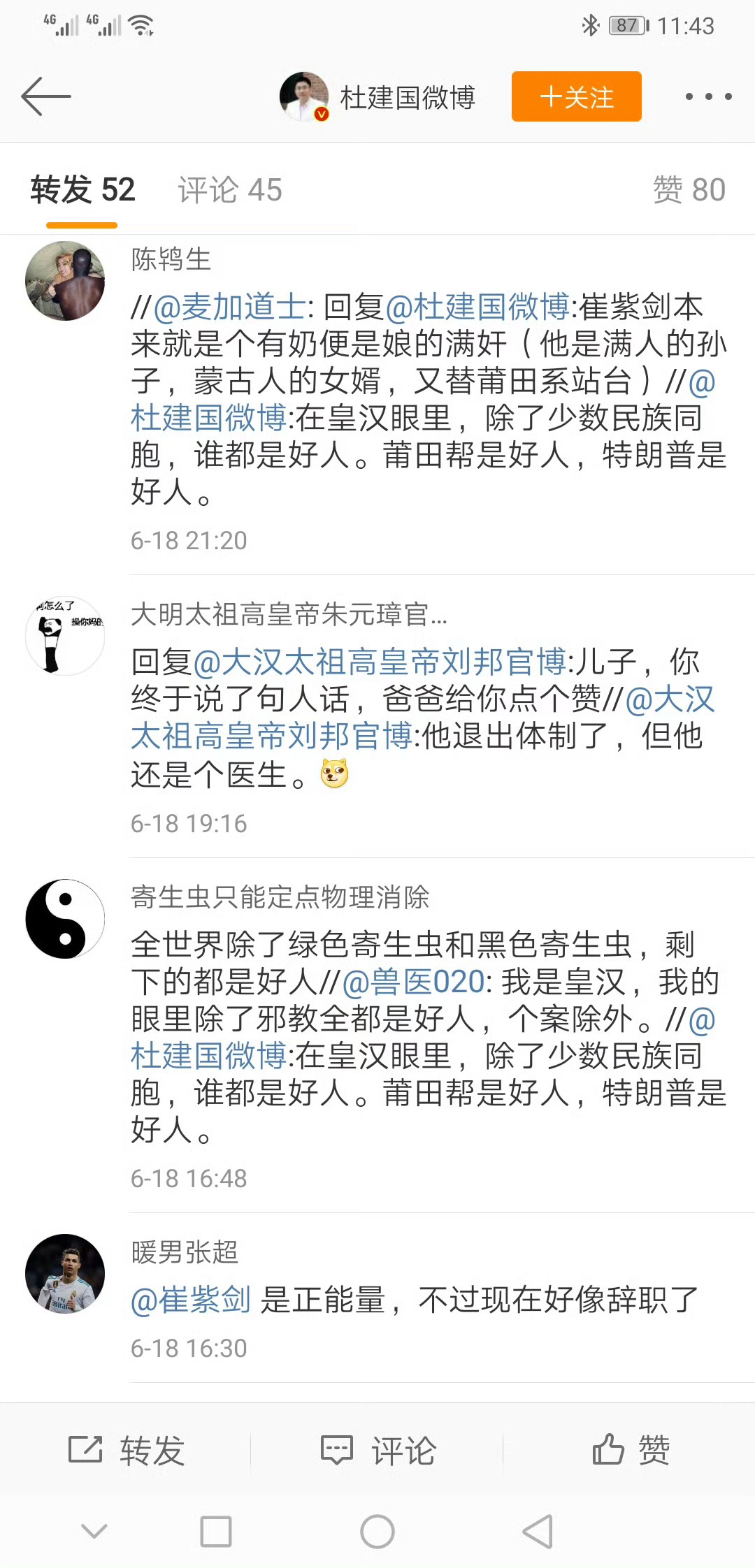Follow the account with 十关注 button

(x=575, y=97)
